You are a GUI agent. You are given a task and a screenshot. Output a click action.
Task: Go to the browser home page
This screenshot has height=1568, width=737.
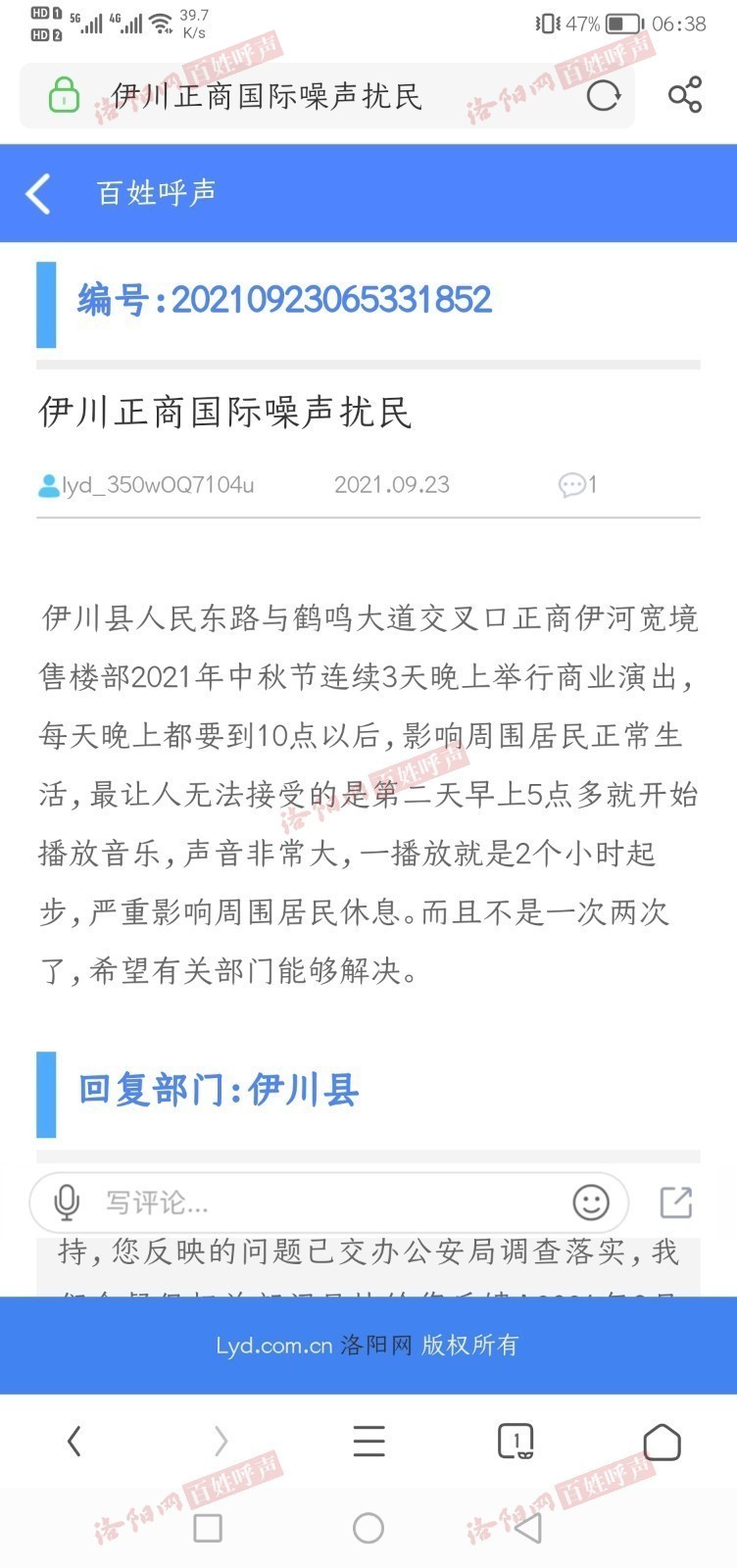[662, 1442]
